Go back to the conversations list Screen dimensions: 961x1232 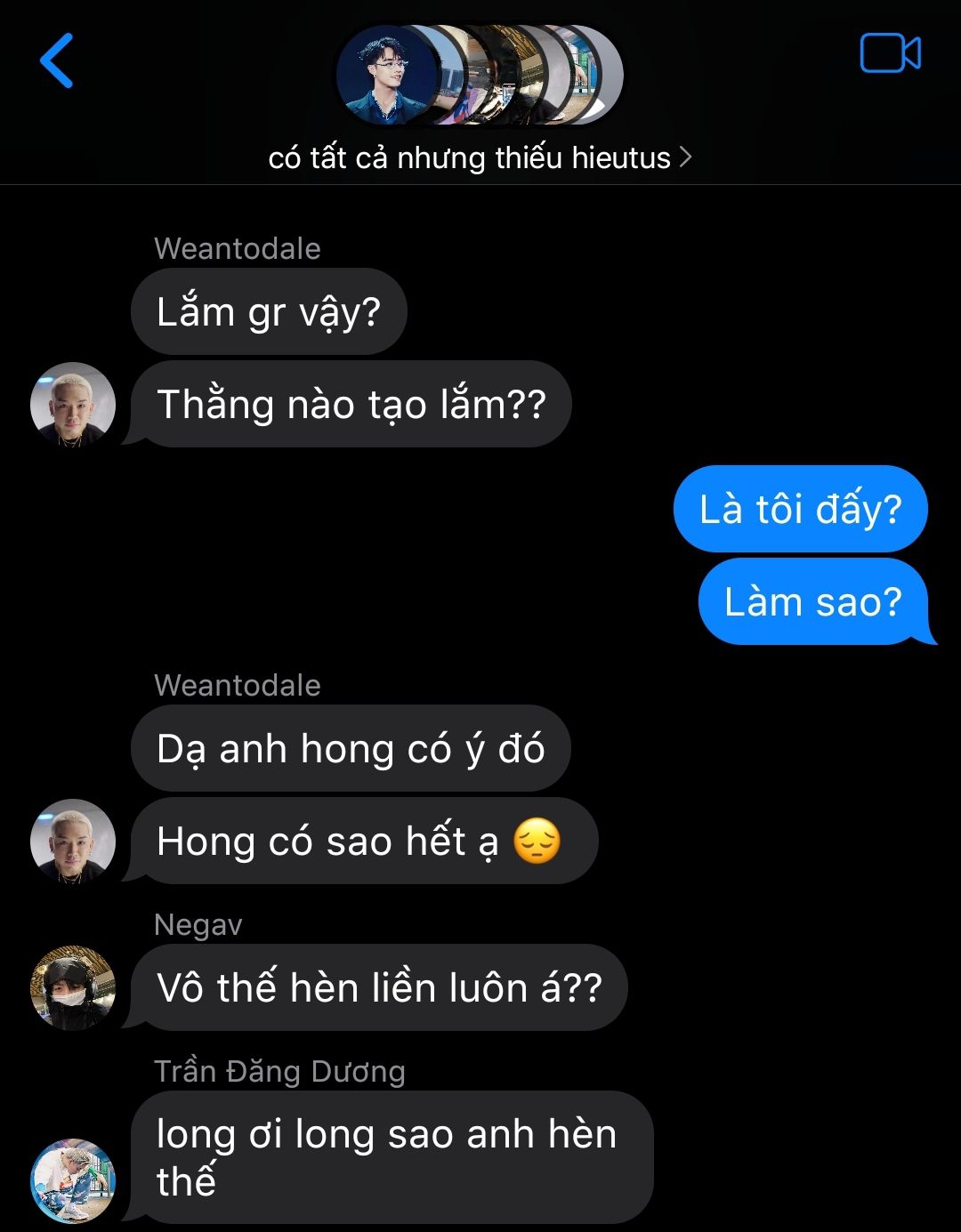(56, 60)
